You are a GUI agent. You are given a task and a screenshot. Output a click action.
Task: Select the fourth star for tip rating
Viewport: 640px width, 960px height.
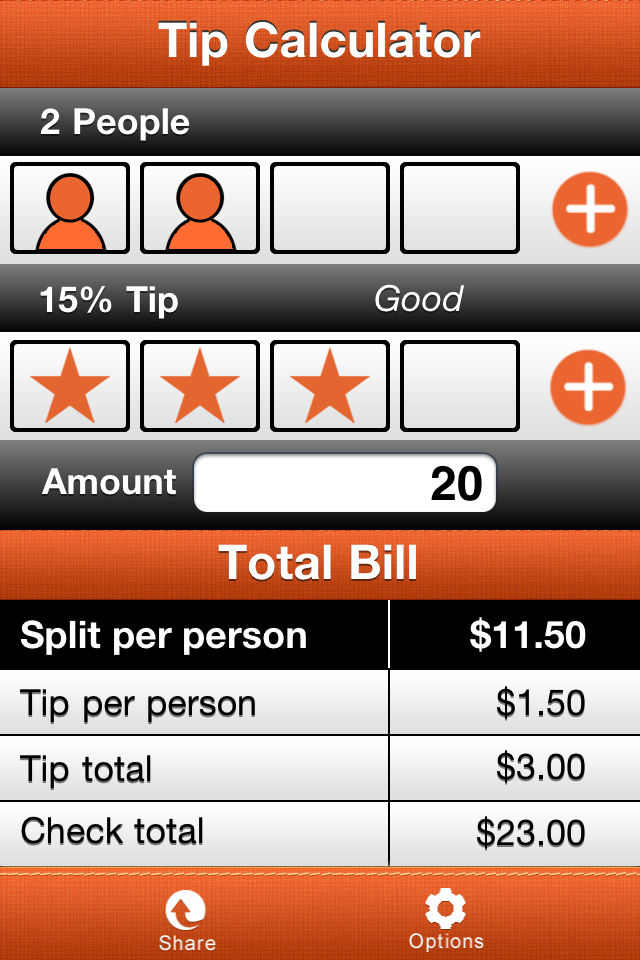point(460,385)
